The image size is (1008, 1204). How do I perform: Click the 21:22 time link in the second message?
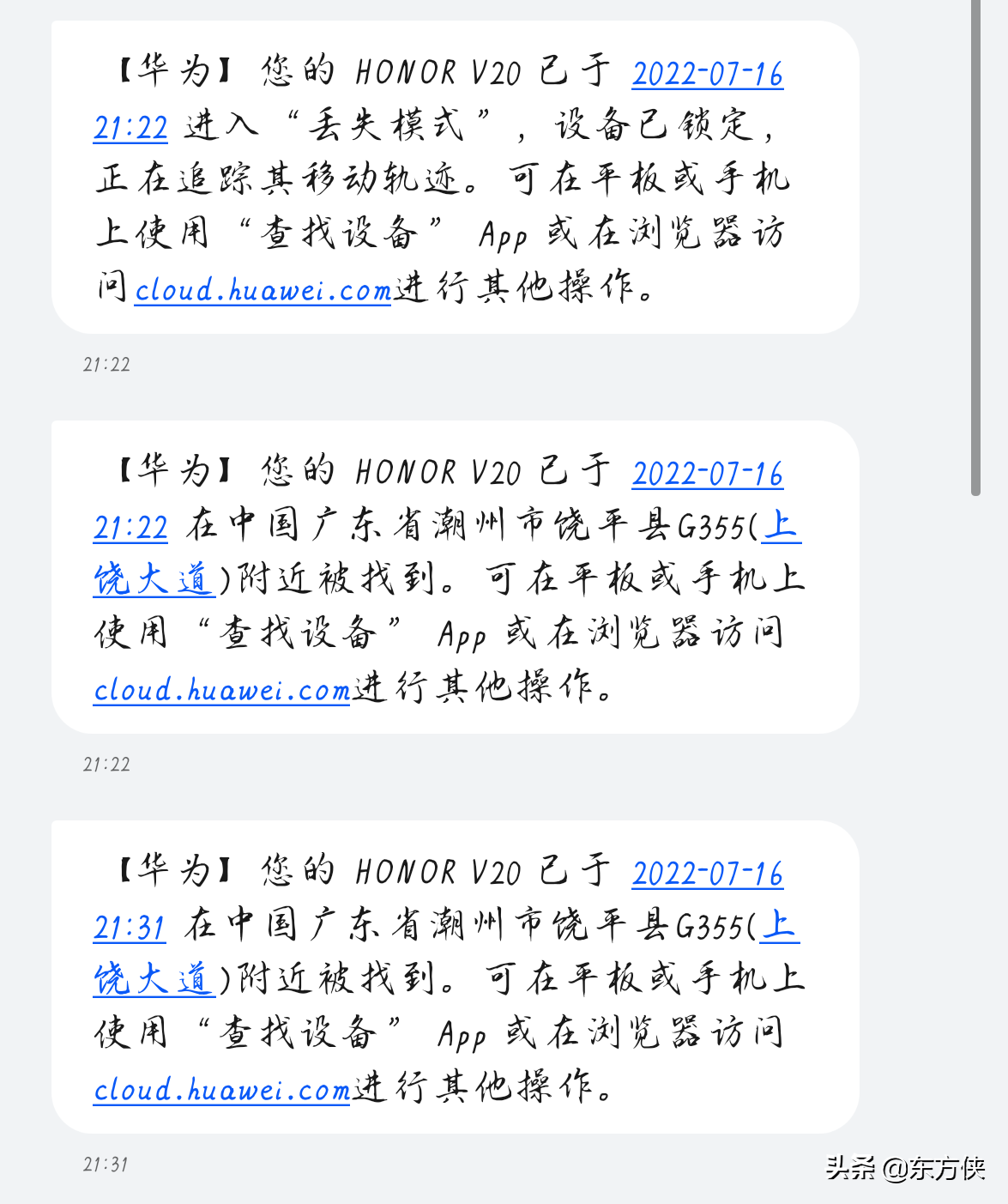(130, 528)
